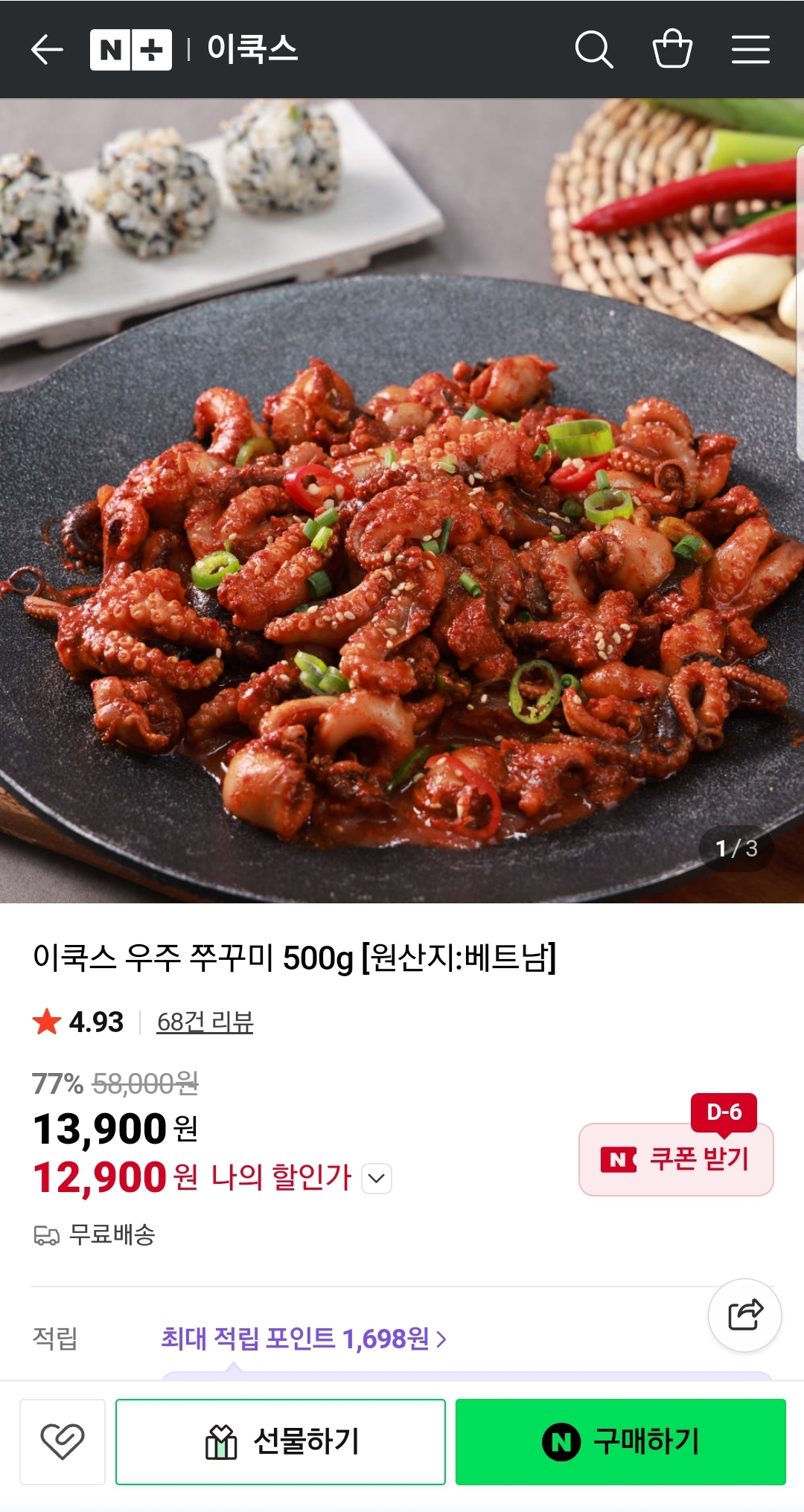Open the 이쿡스 store page

(252, 50)
